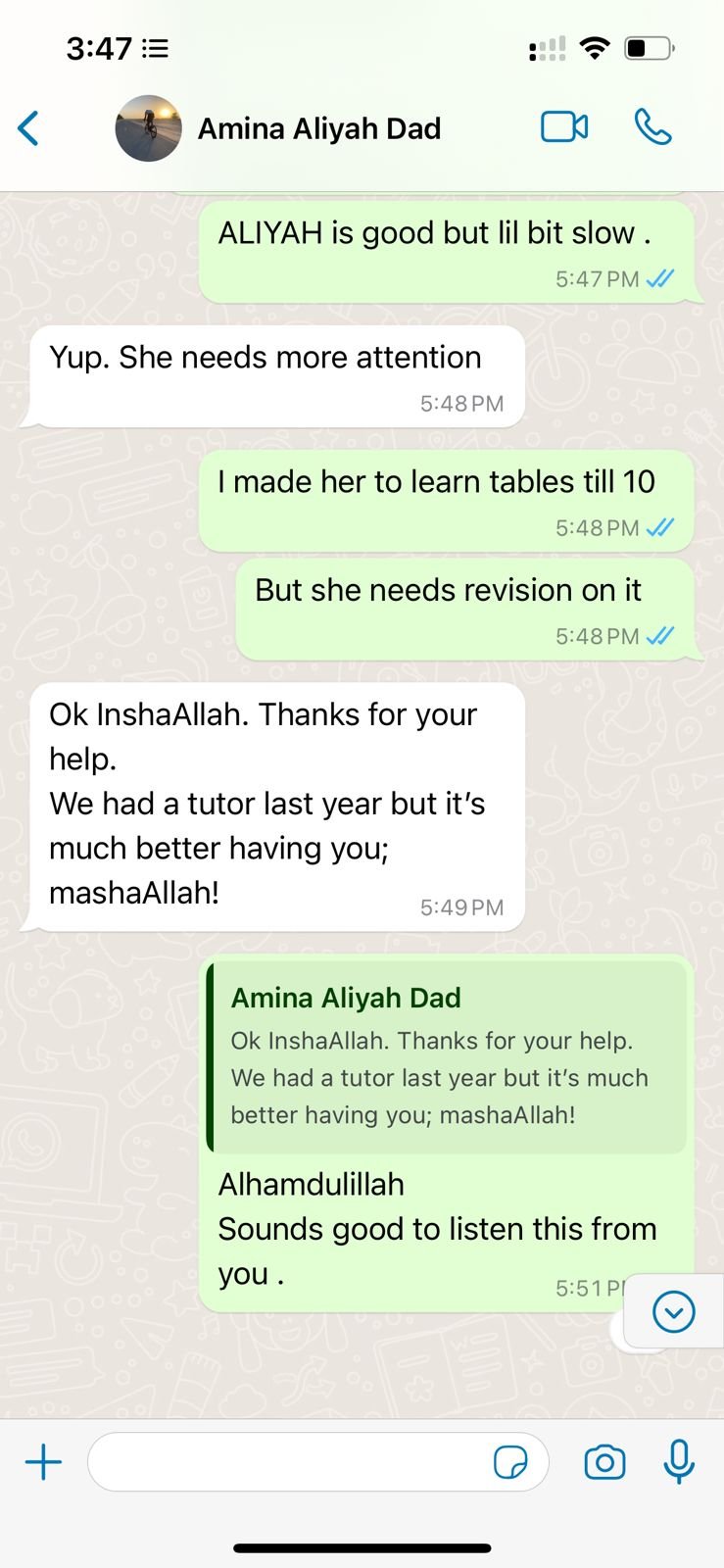
Task: Focus the message text field
Action: [289, 1462]
